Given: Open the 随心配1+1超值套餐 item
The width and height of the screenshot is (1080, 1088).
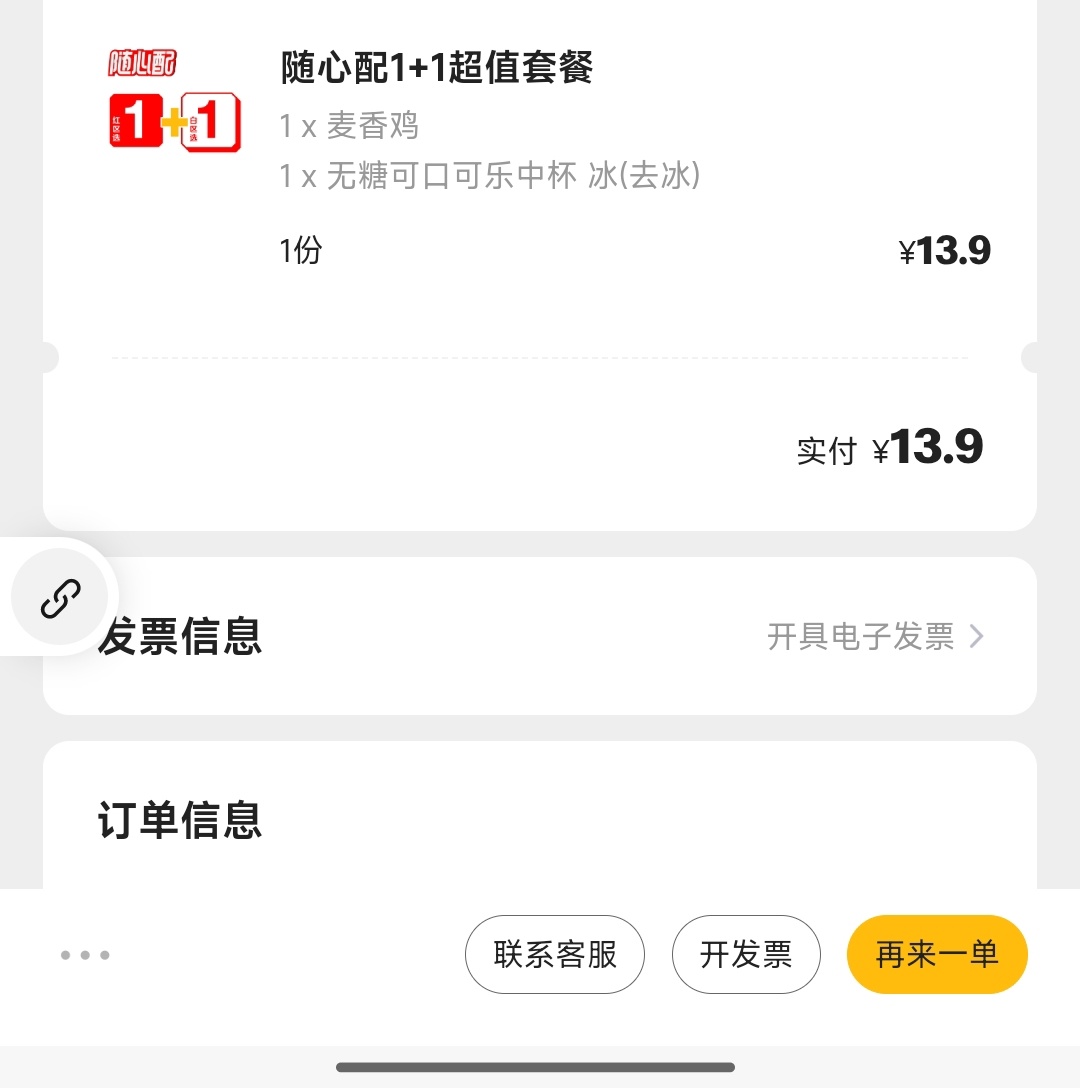Looking at the screenshot, I should tap(437, 68).
